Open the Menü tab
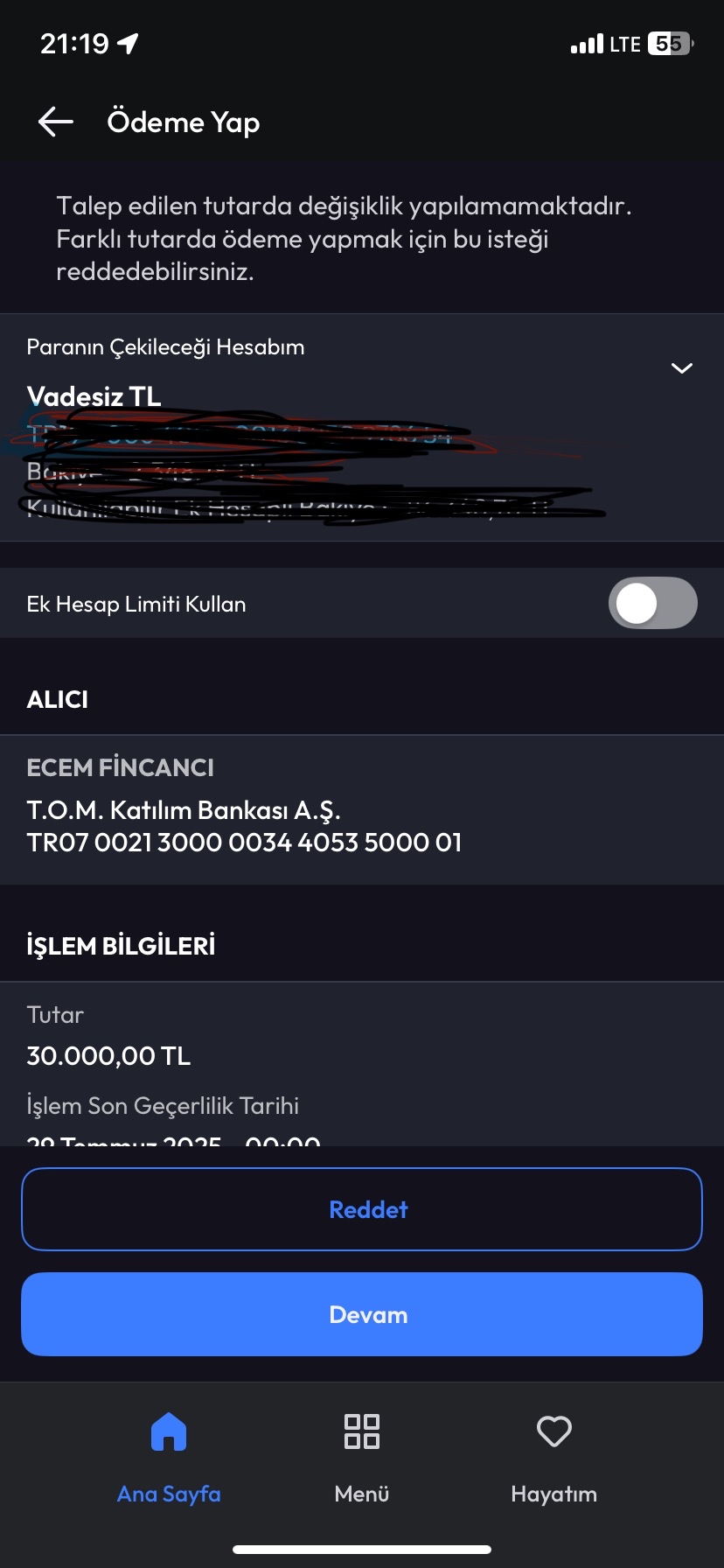 362,1459
